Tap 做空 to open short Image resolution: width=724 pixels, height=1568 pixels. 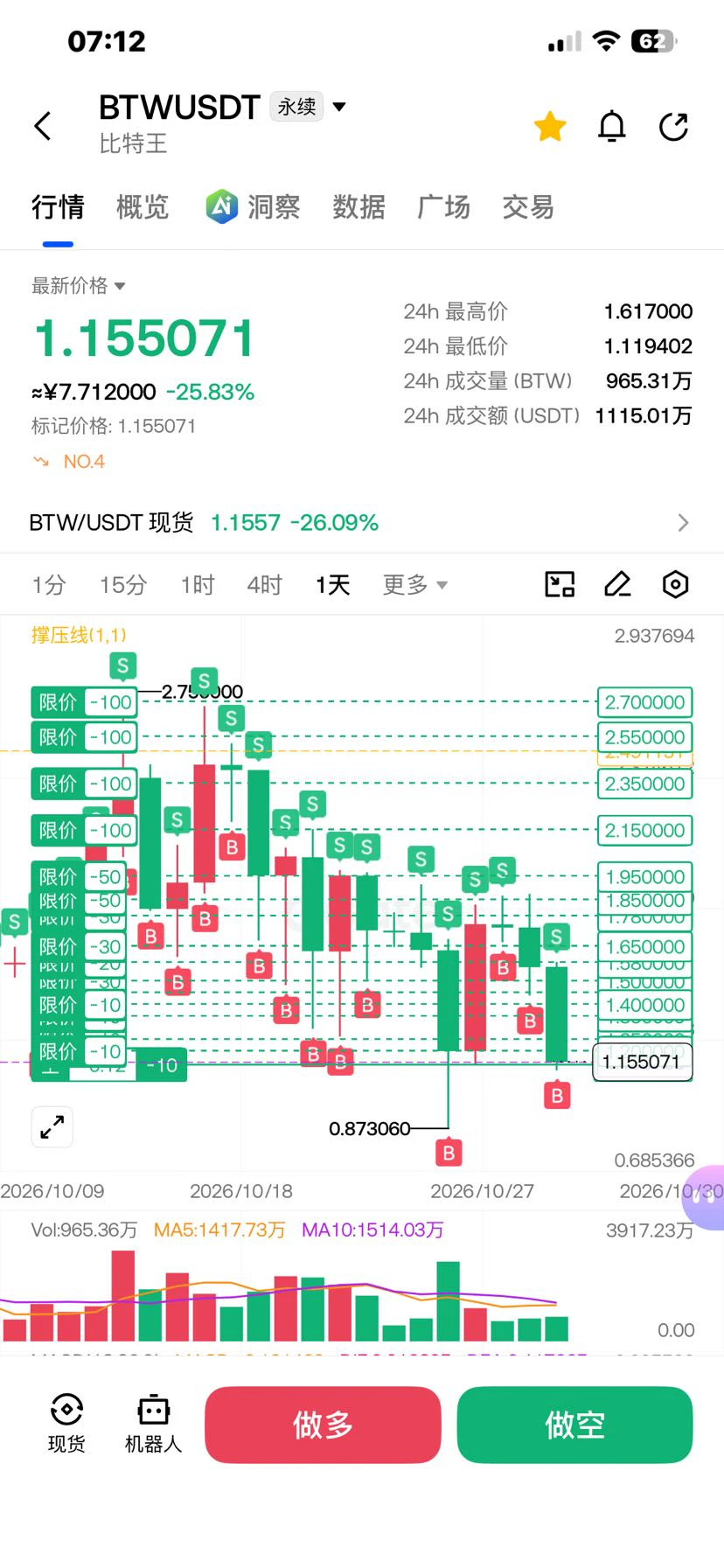point(574,1425)
